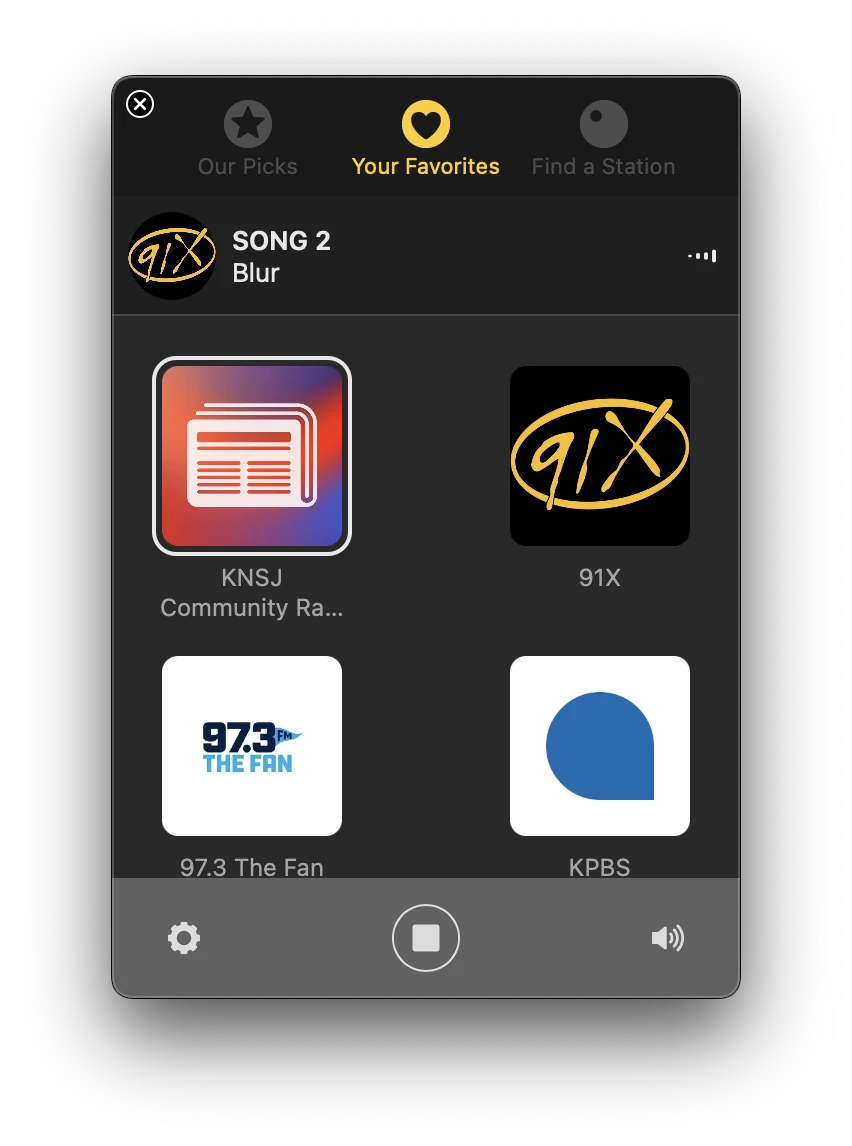This screenshot has width=852, height=1146.
Task: Play KNSJ Community Radio station
Action: pos(252,456)
